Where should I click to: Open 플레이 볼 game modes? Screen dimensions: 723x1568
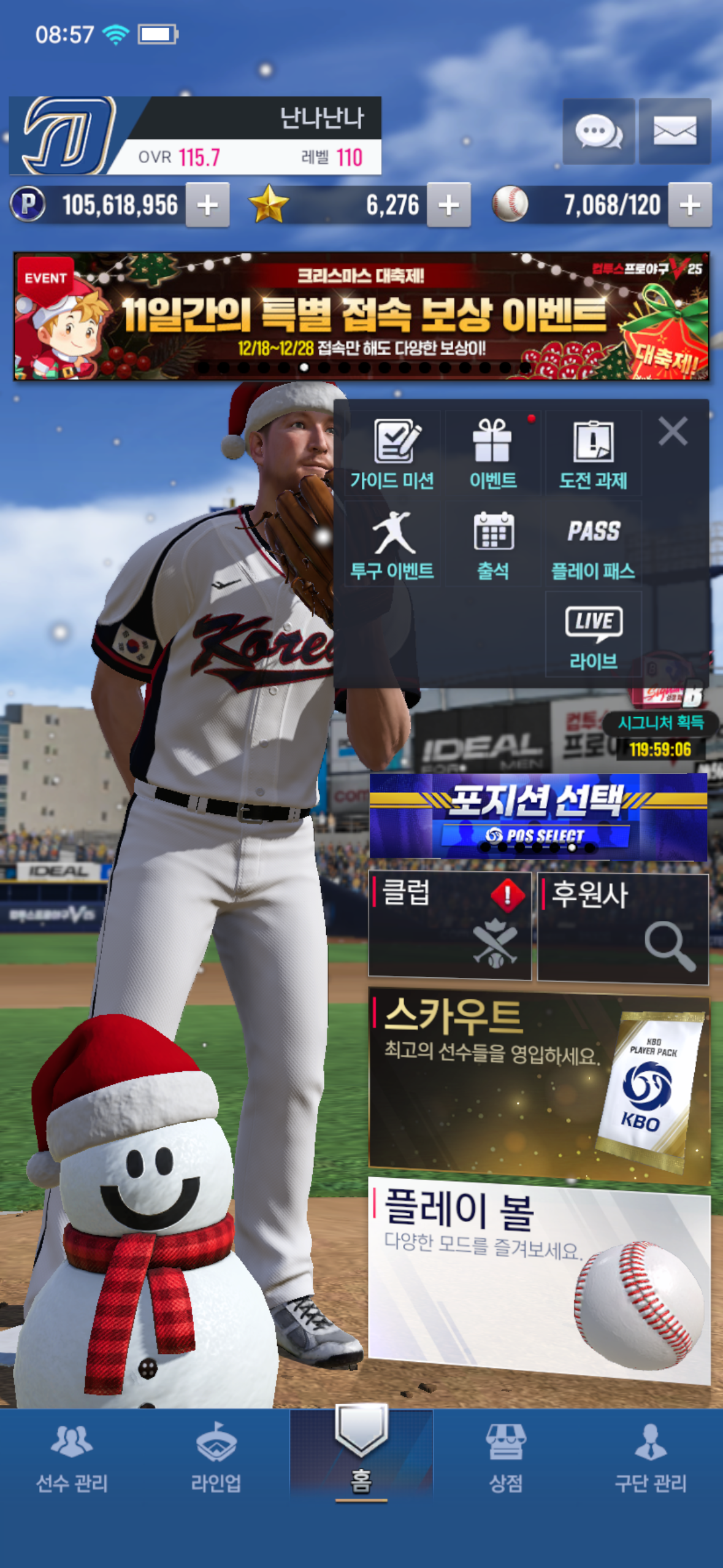(x=538, y=1279)
